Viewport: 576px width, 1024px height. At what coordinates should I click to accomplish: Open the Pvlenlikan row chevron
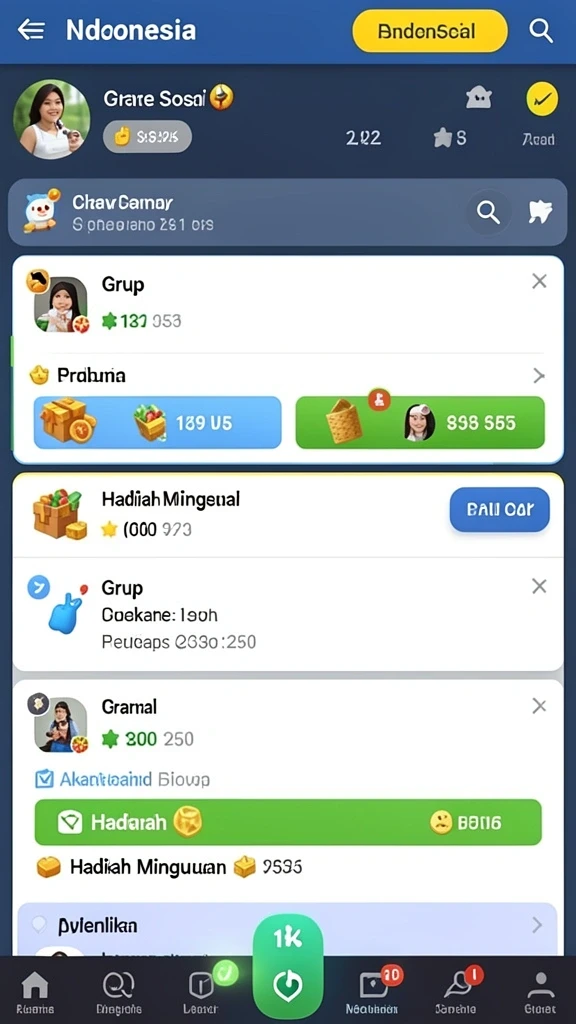[537, 925]
